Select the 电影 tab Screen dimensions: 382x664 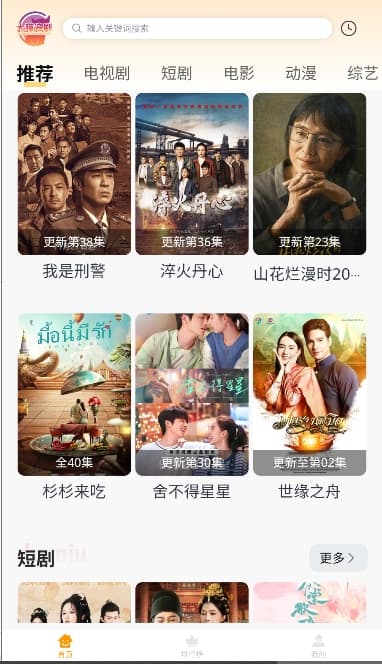[239, 73]
